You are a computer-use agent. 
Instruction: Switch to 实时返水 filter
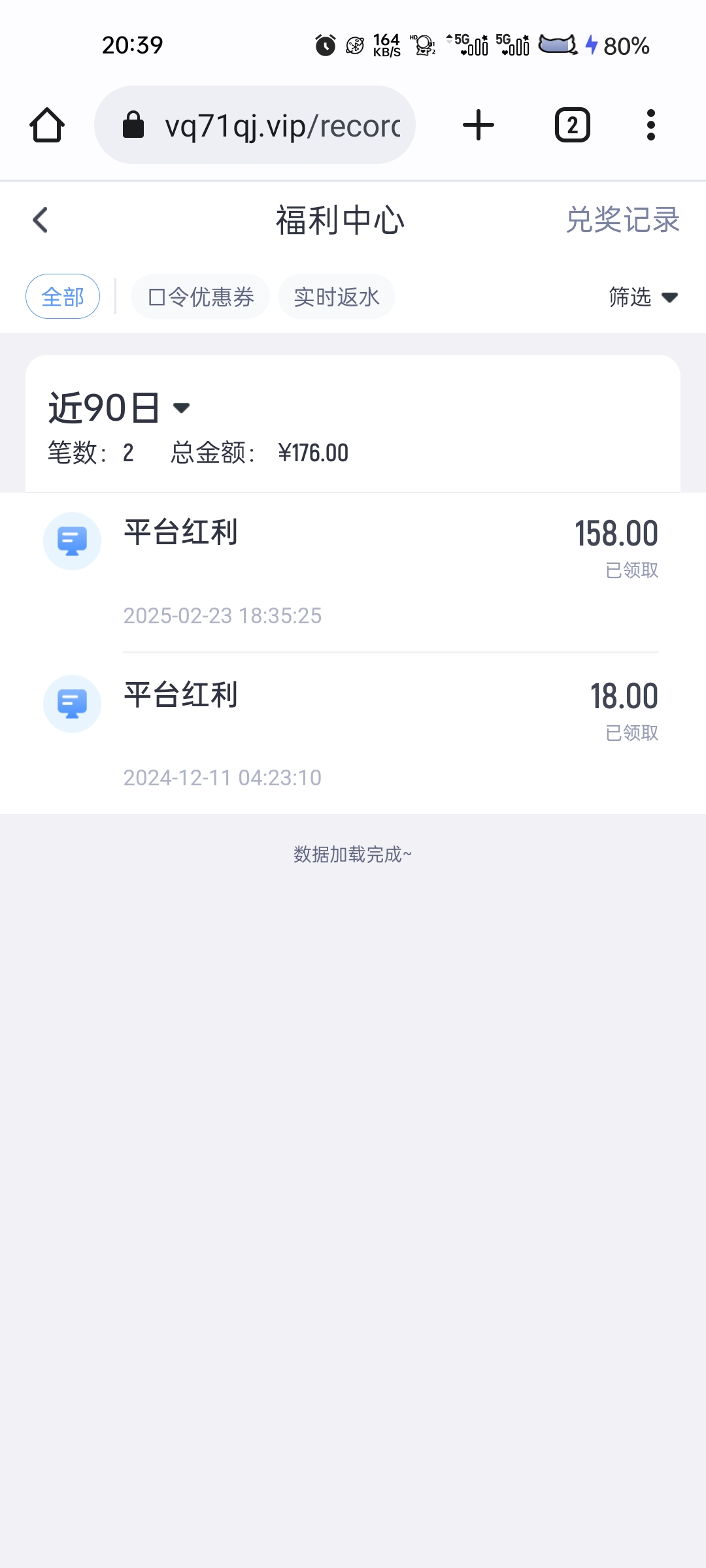[336, 297]
